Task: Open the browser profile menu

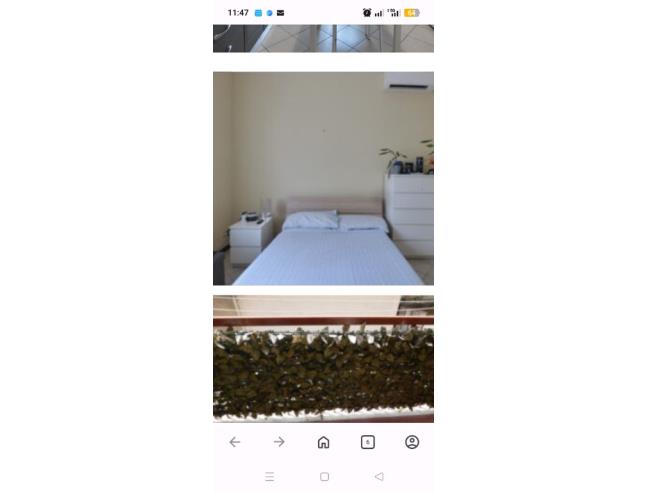Action: pyautogui.click(x=412, y=442)
